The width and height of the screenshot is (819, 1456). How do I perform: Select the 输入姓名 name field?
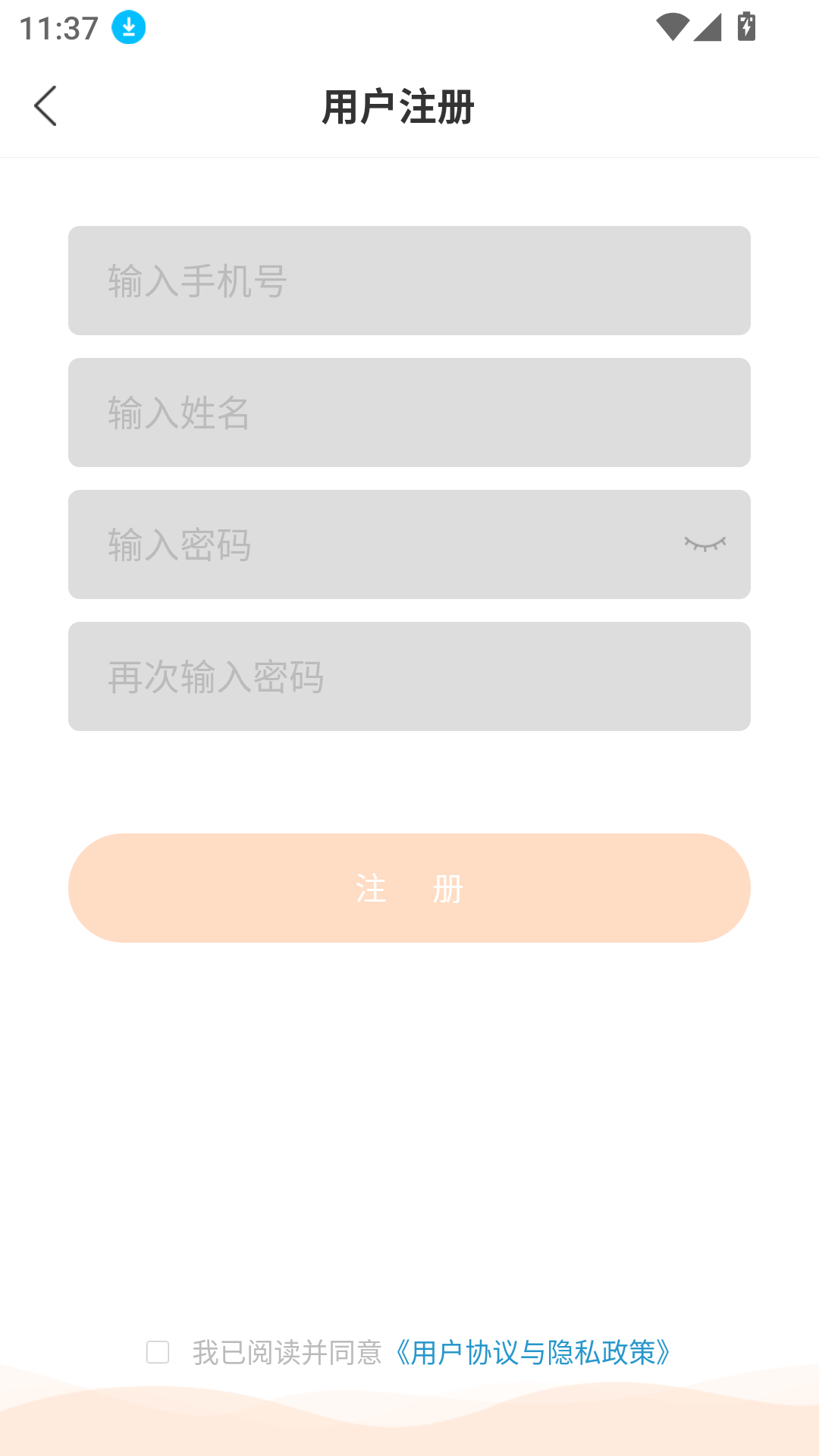[x=409, y=413]
